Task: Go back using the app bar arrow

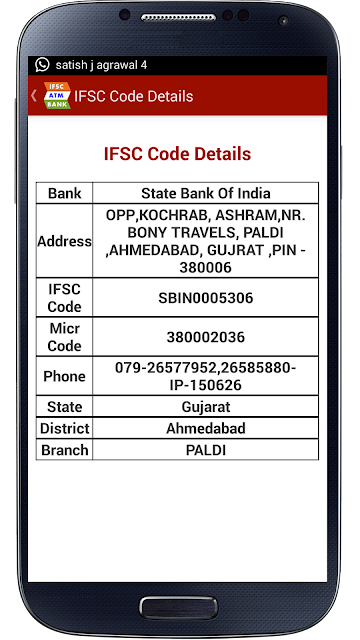Action: 34,96
